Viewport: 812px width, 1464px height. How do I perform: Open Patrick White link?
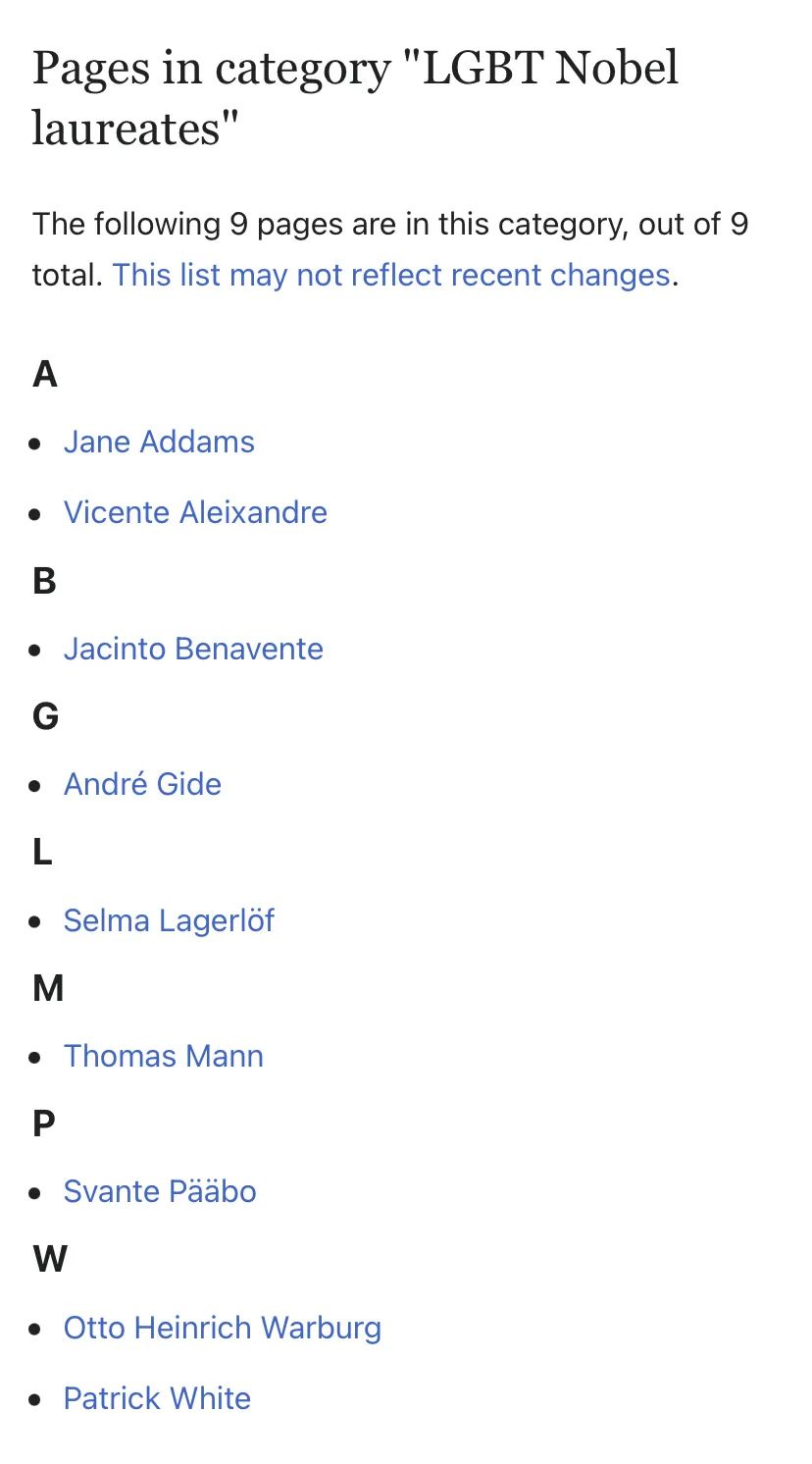tap(157, 1398)
